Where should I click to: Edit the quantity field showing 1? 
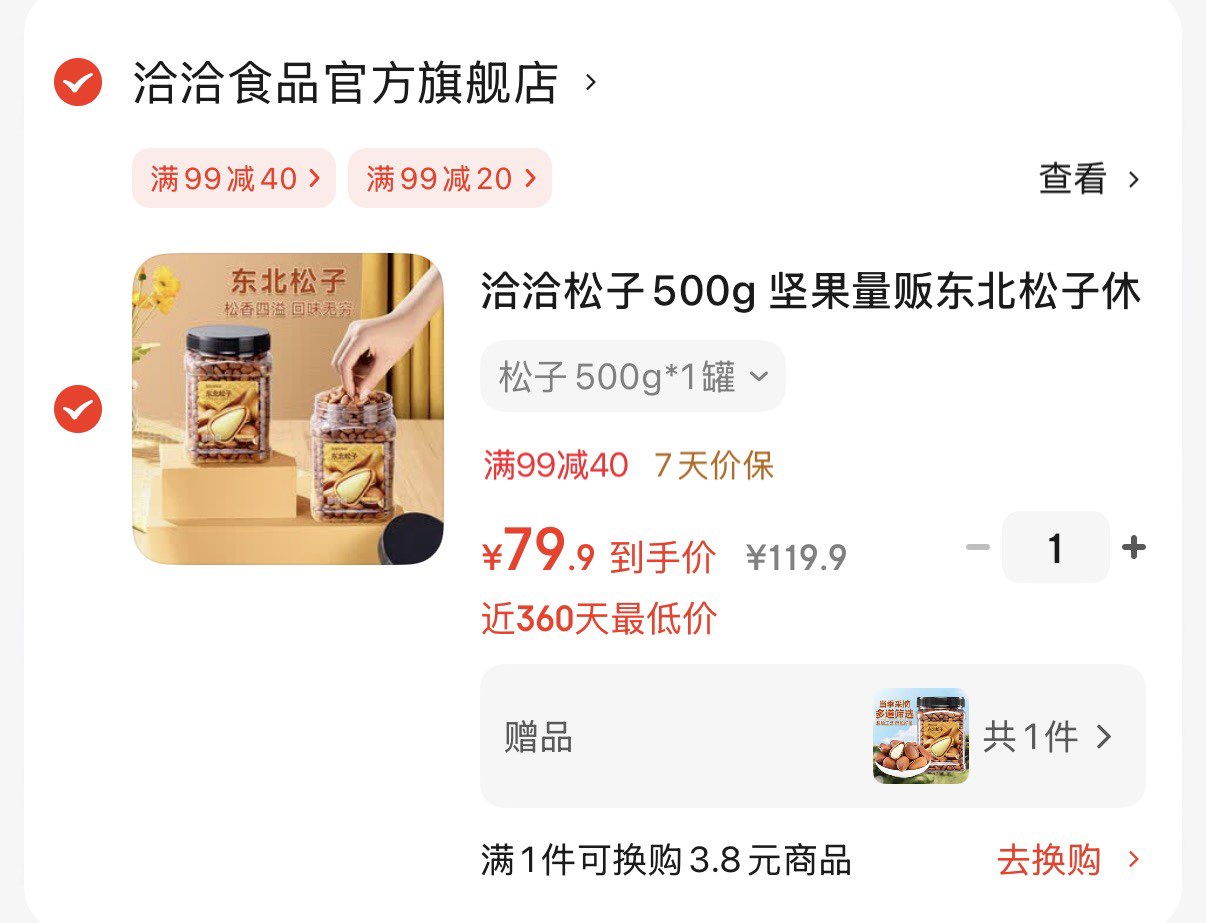(x=1055, y=547)
